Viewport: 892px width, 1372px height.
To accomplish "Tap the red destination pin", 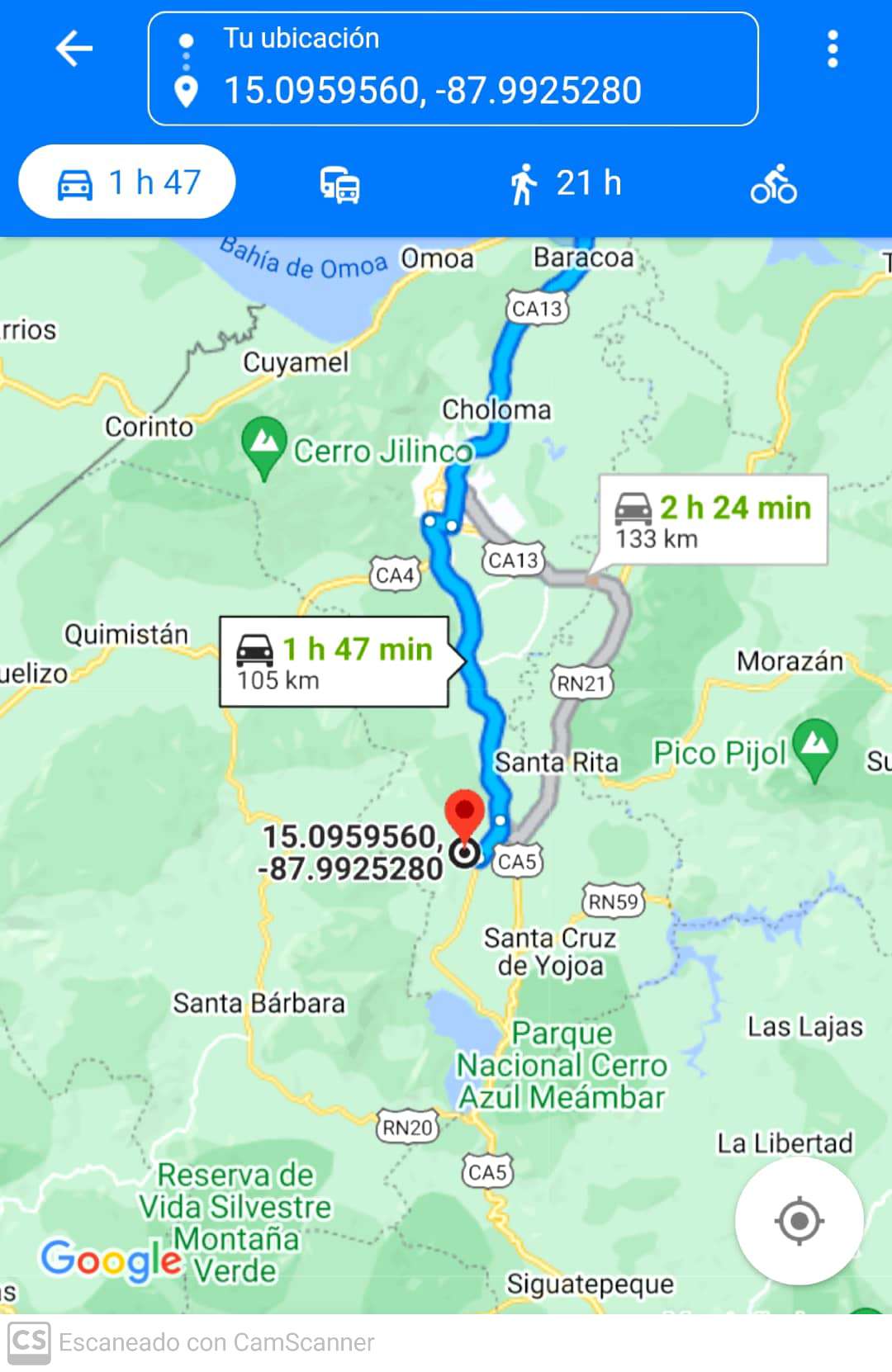I will (464, 812).
